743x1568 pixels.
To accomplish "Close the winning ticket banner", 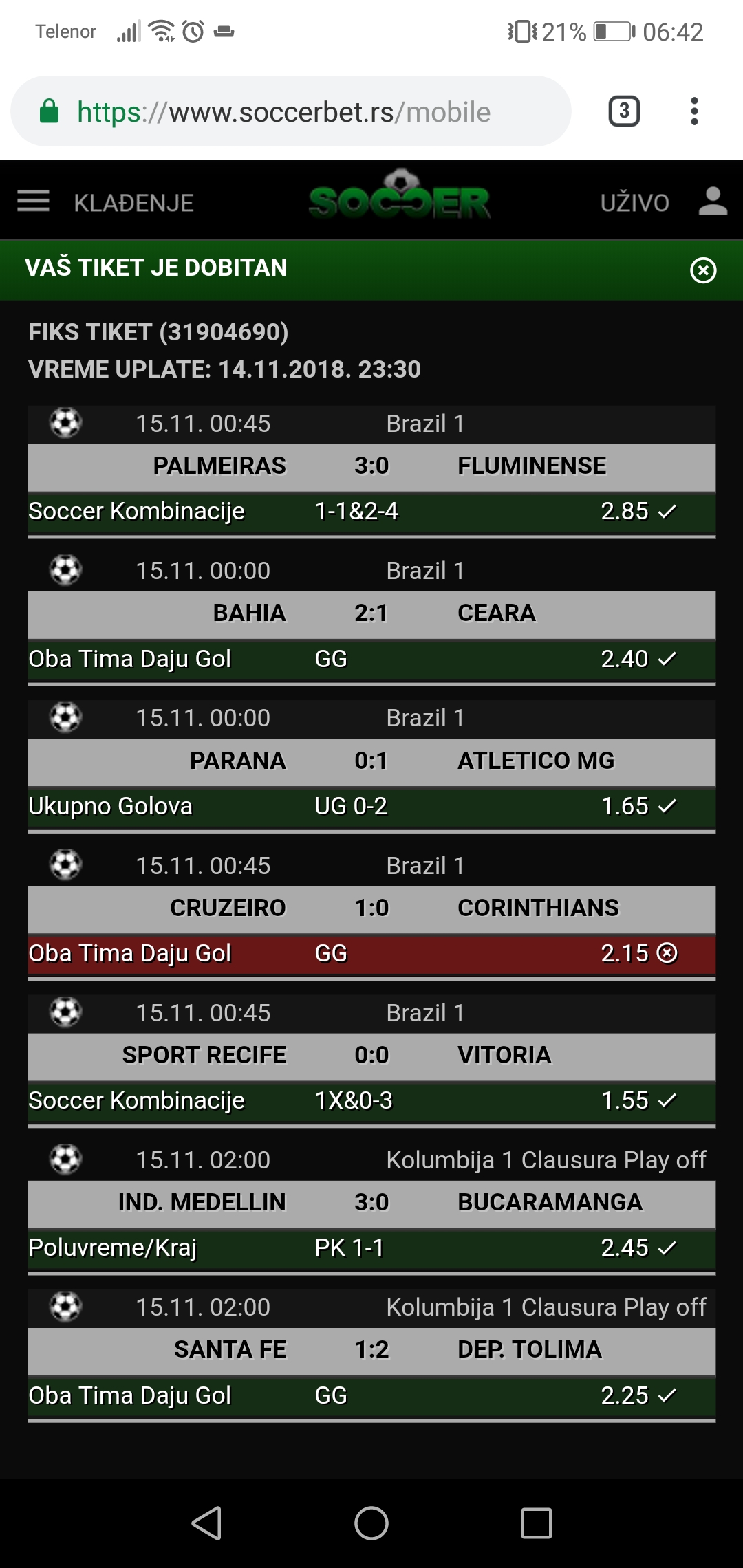I will [x=703, y=270].
